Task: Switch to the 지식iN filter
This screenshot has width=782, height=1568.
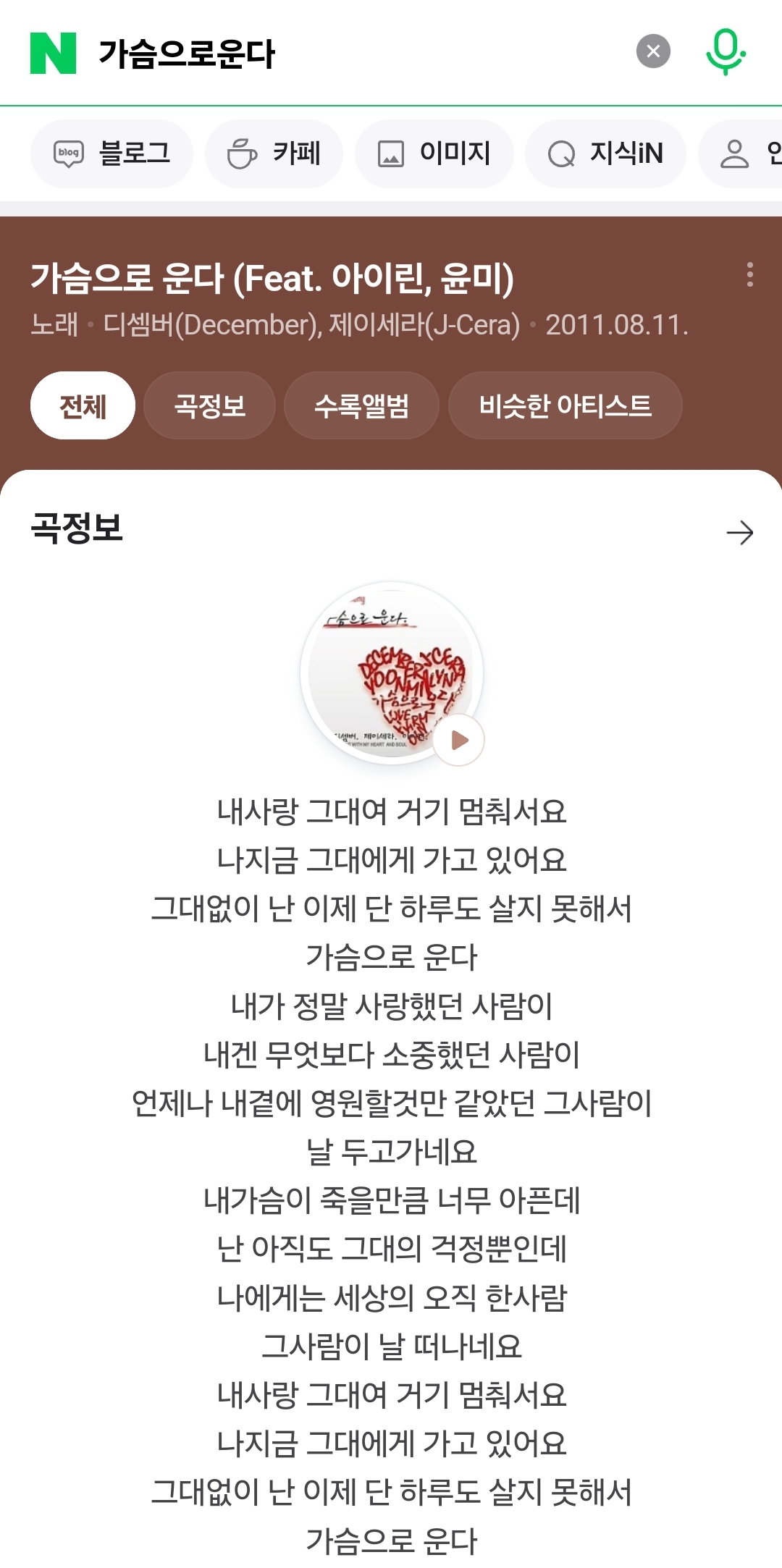Action: pyautogui.click(x=605, y=153)
